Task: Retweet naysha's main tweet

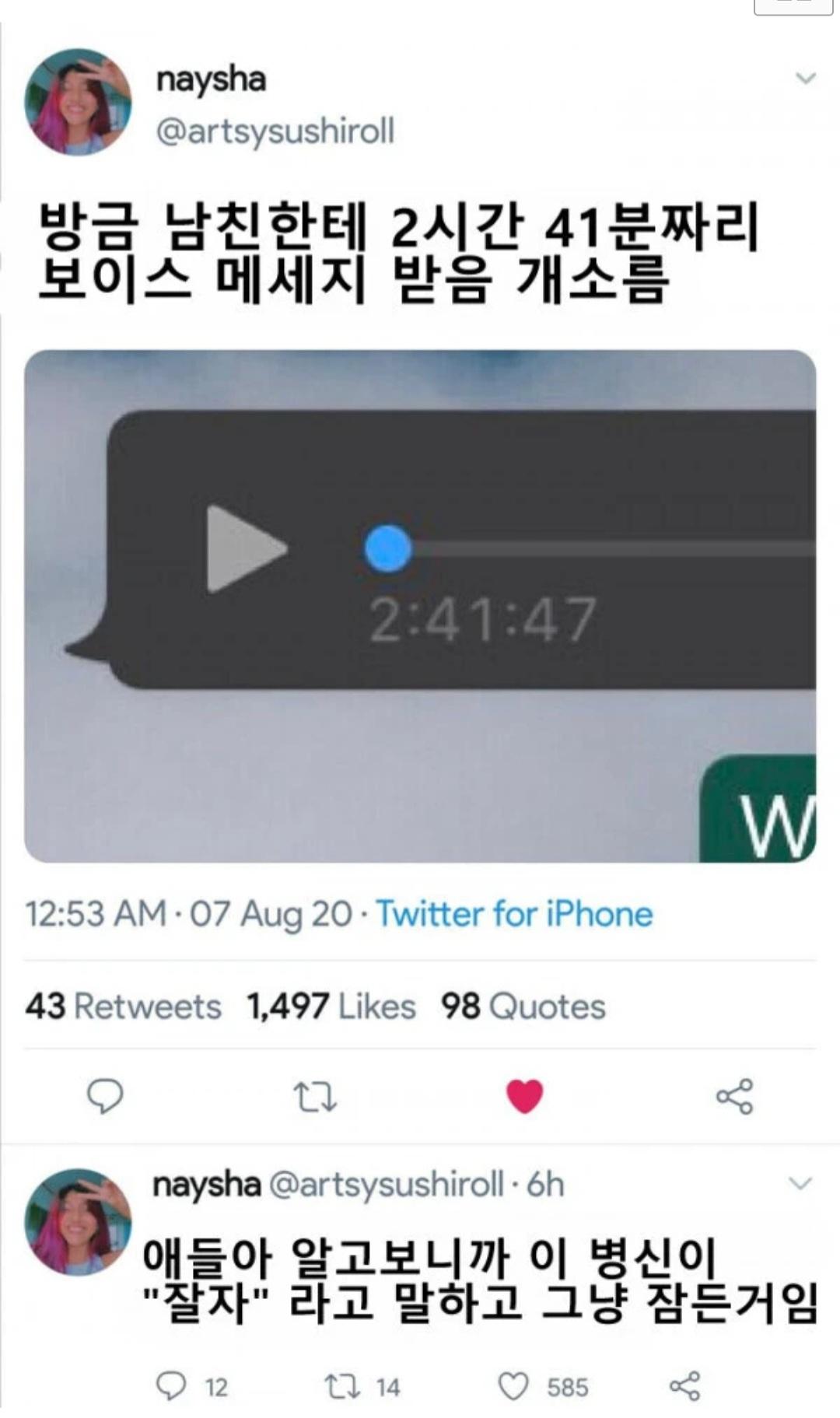Action: click(x=315, y=1097)
